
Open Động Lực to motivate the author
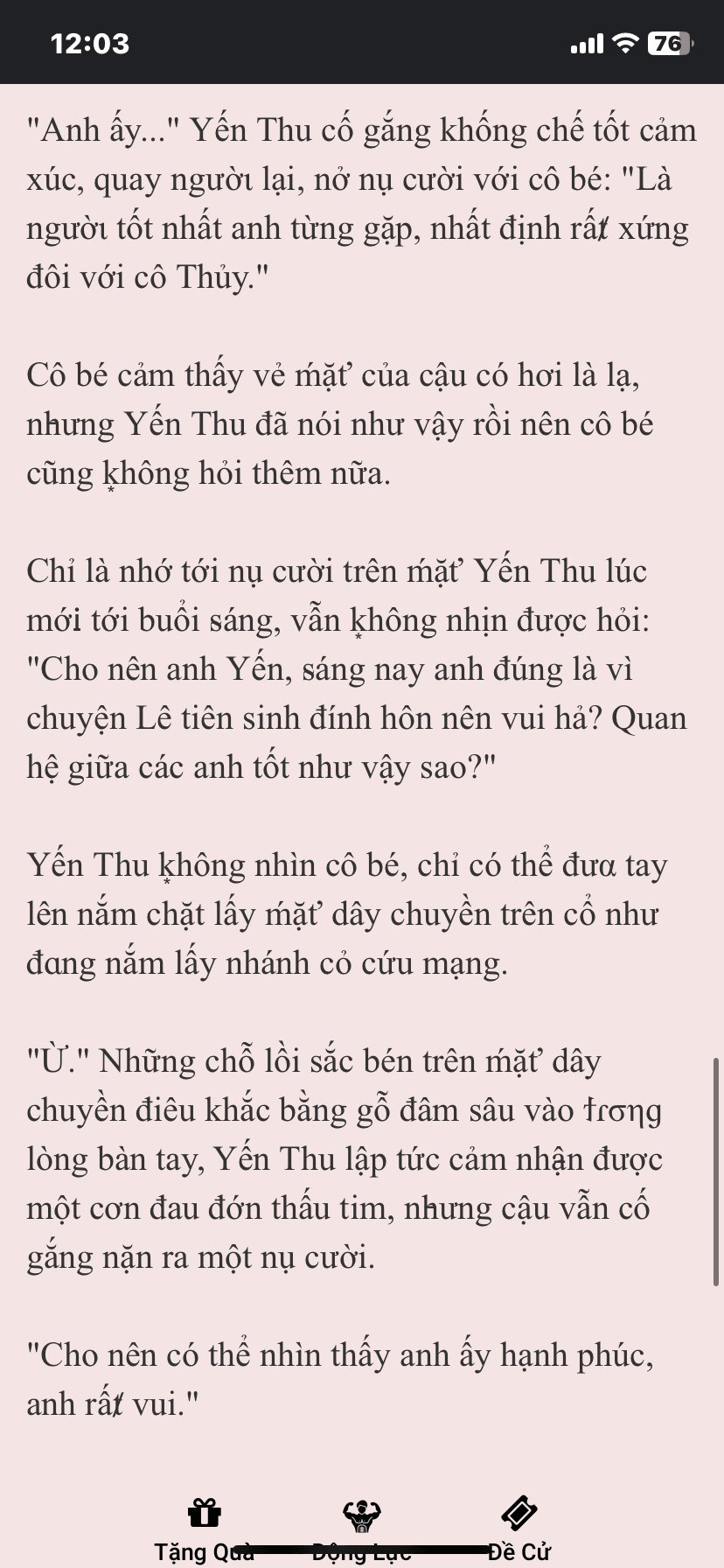pos(362,1529)
